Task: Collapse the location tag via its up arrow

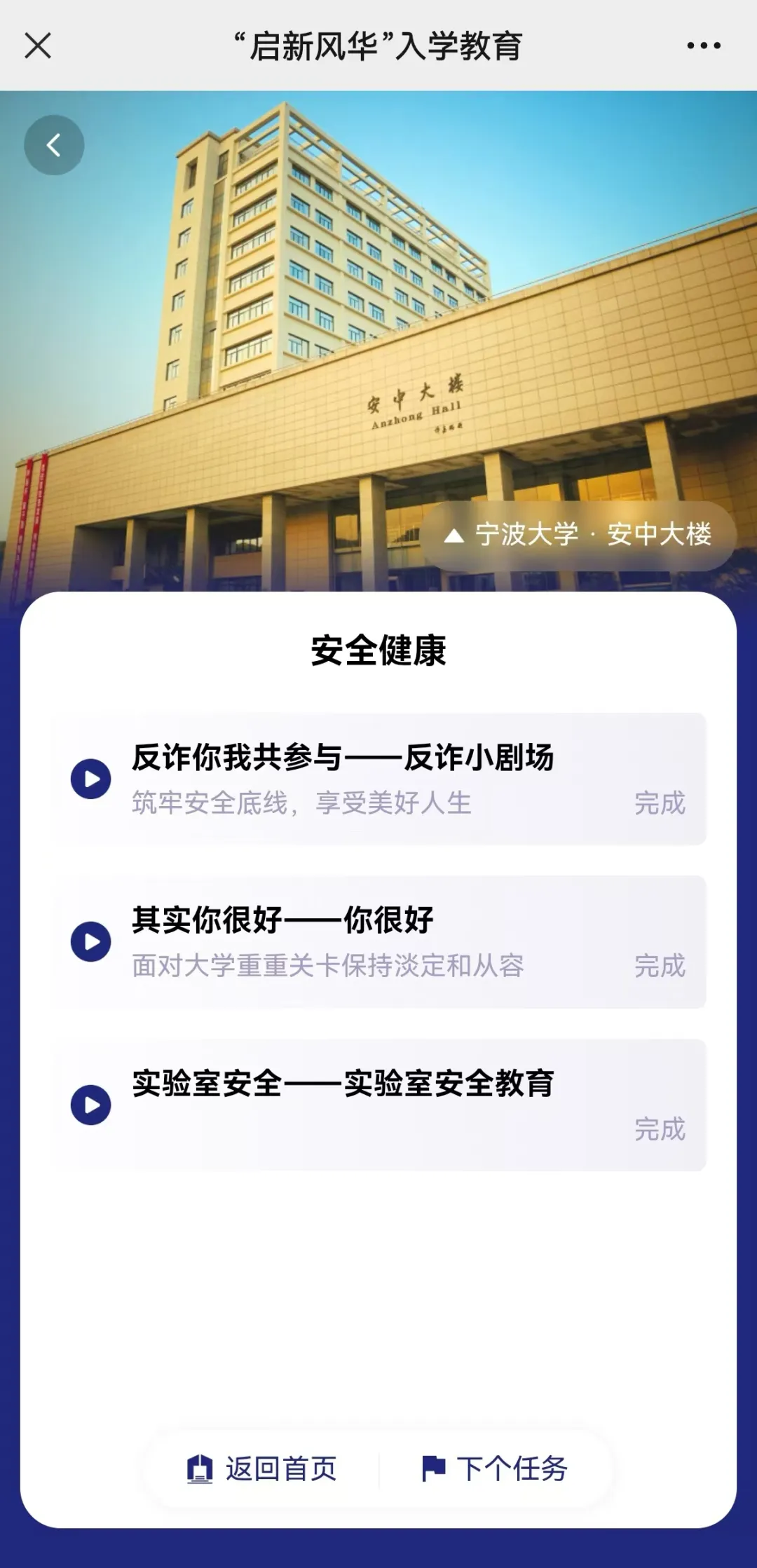Action: (455, 536)
